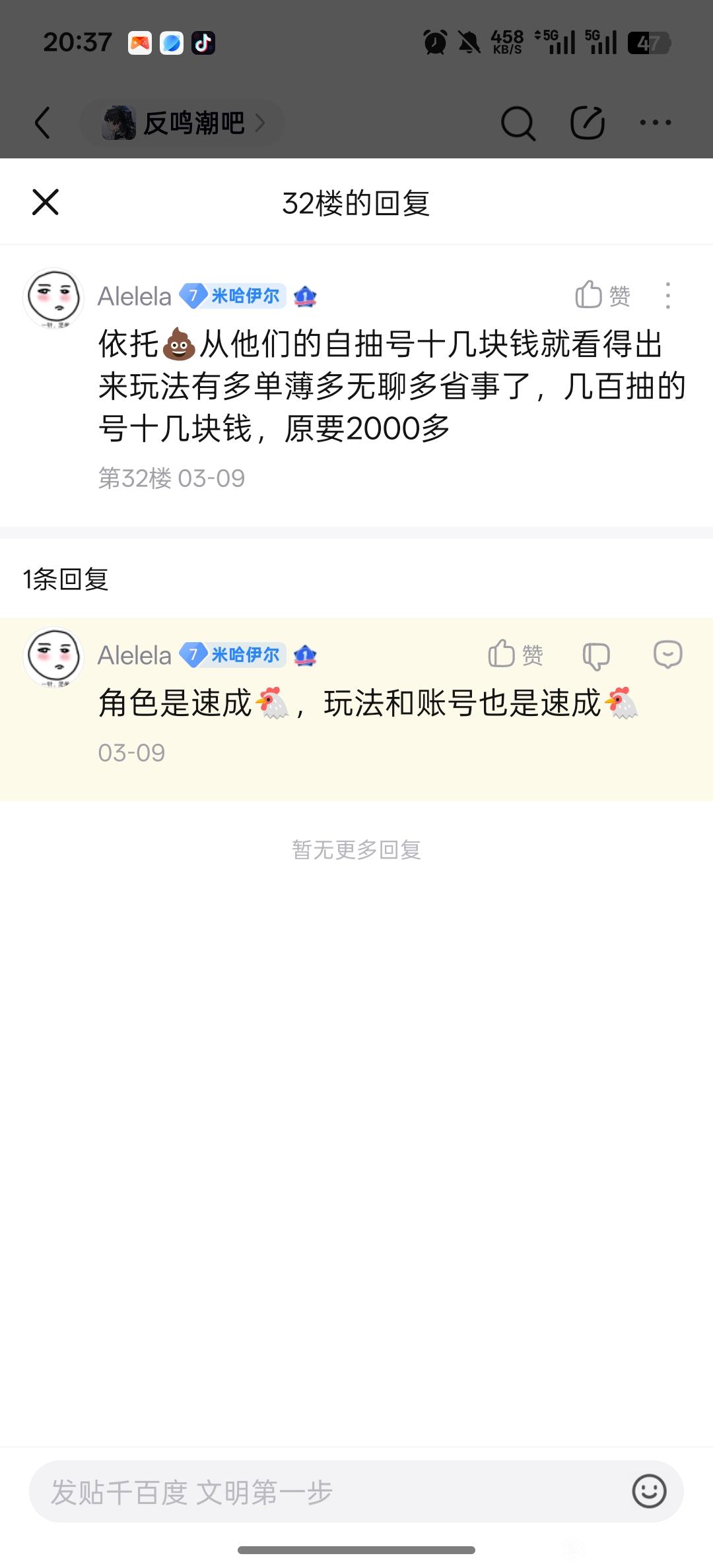Close the 32楼 replies panel
The width and height of the screenshot is (713, 1568).
click(46, 202)
